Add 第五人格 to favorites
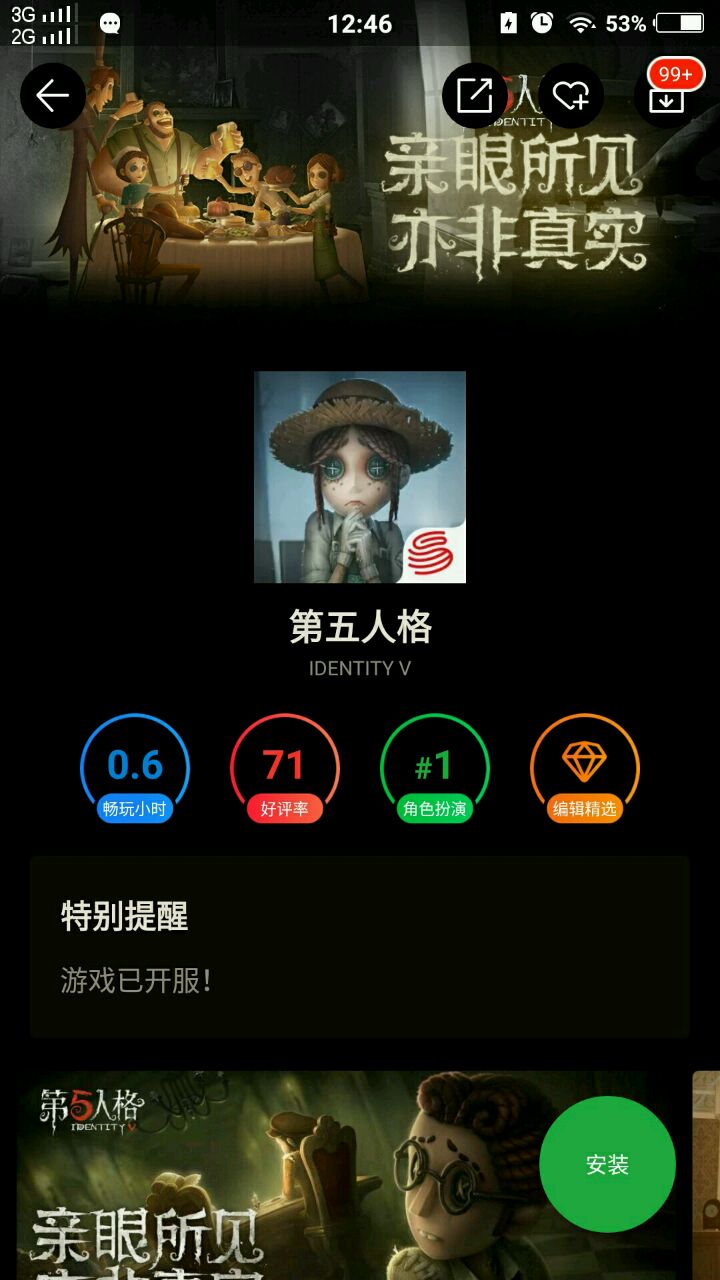The height and width of the screenshot is (1280, 720). (571, 95)
